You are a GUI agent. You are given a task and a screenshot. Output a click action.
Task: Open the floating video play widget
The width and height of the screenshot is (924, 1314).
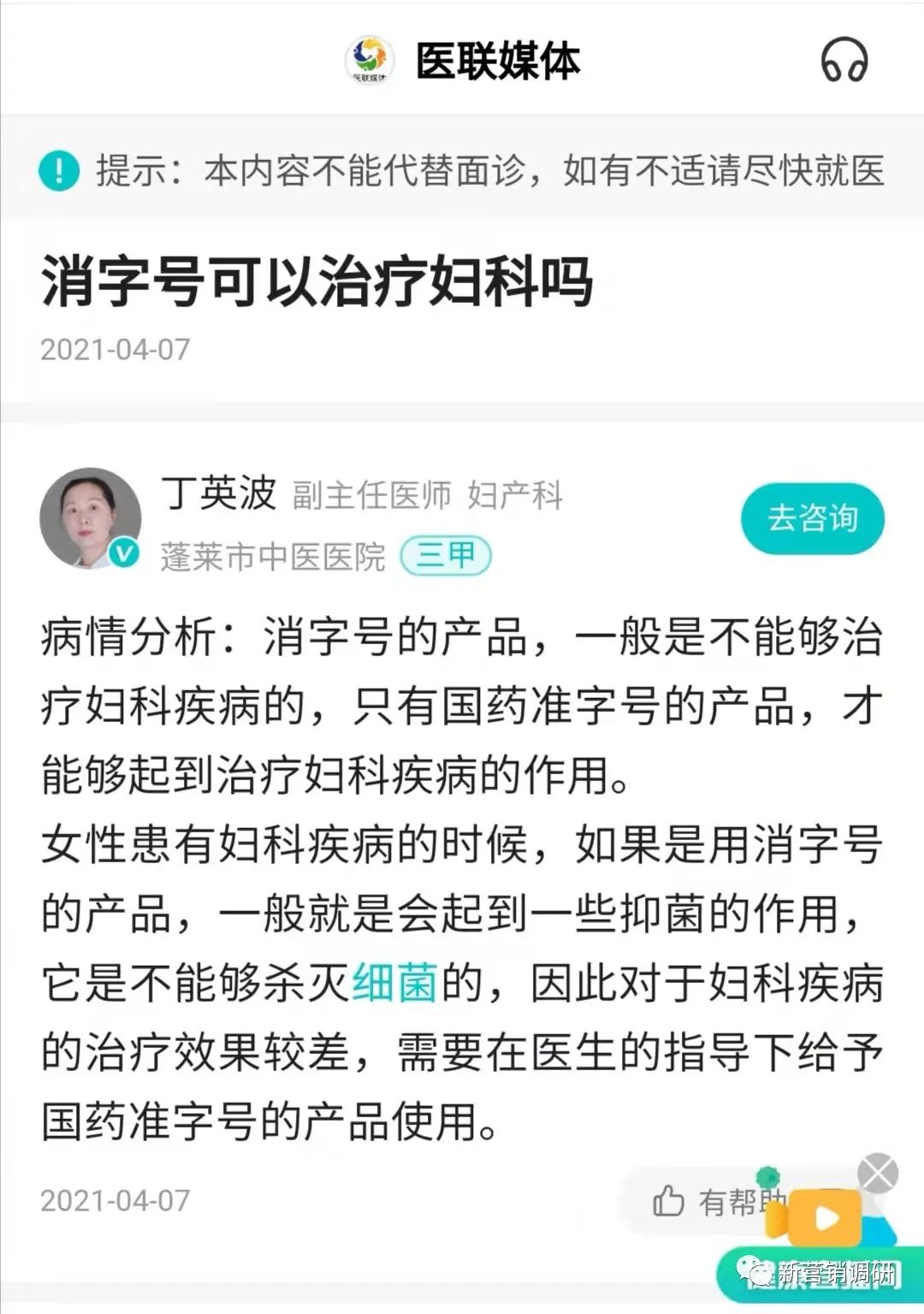coord(824,1218)
